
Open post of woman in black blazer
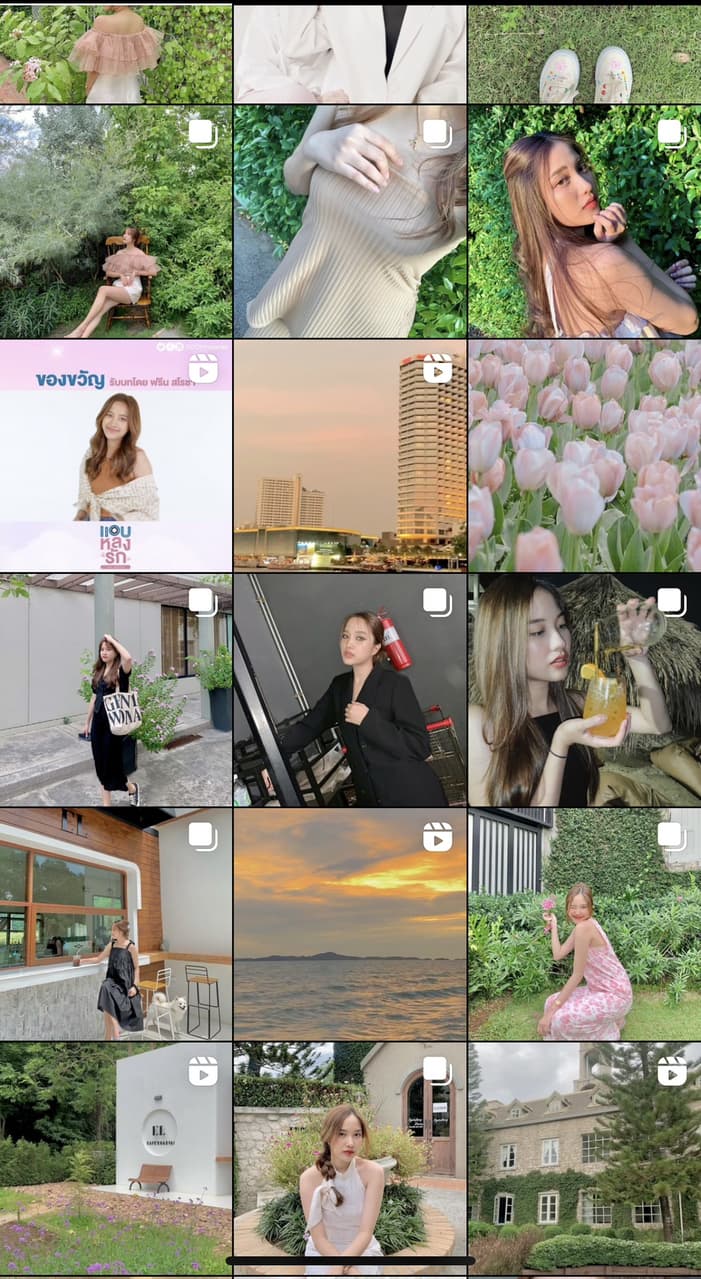click(349, 690)
